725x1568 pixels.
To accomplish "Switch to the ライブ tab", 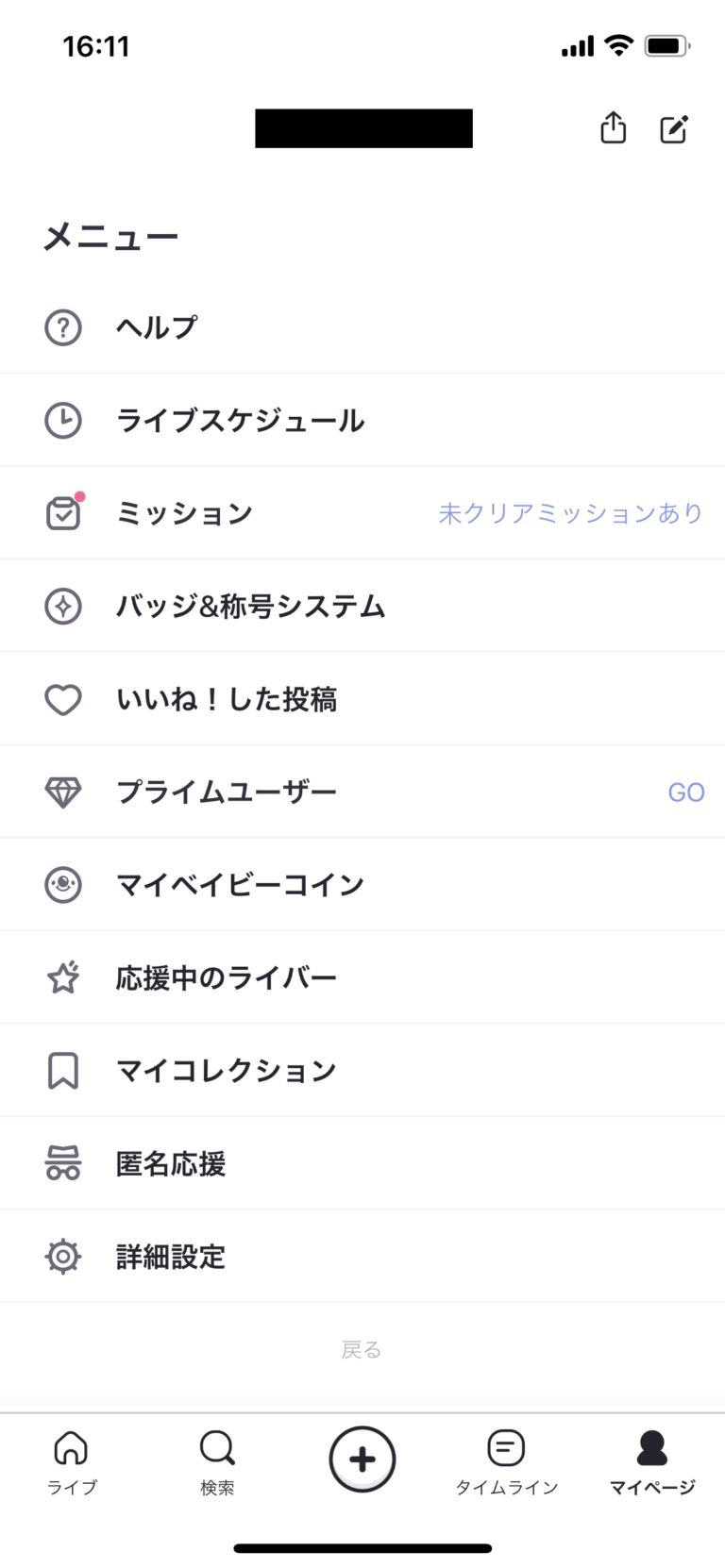I will [x=72, y=1462].
